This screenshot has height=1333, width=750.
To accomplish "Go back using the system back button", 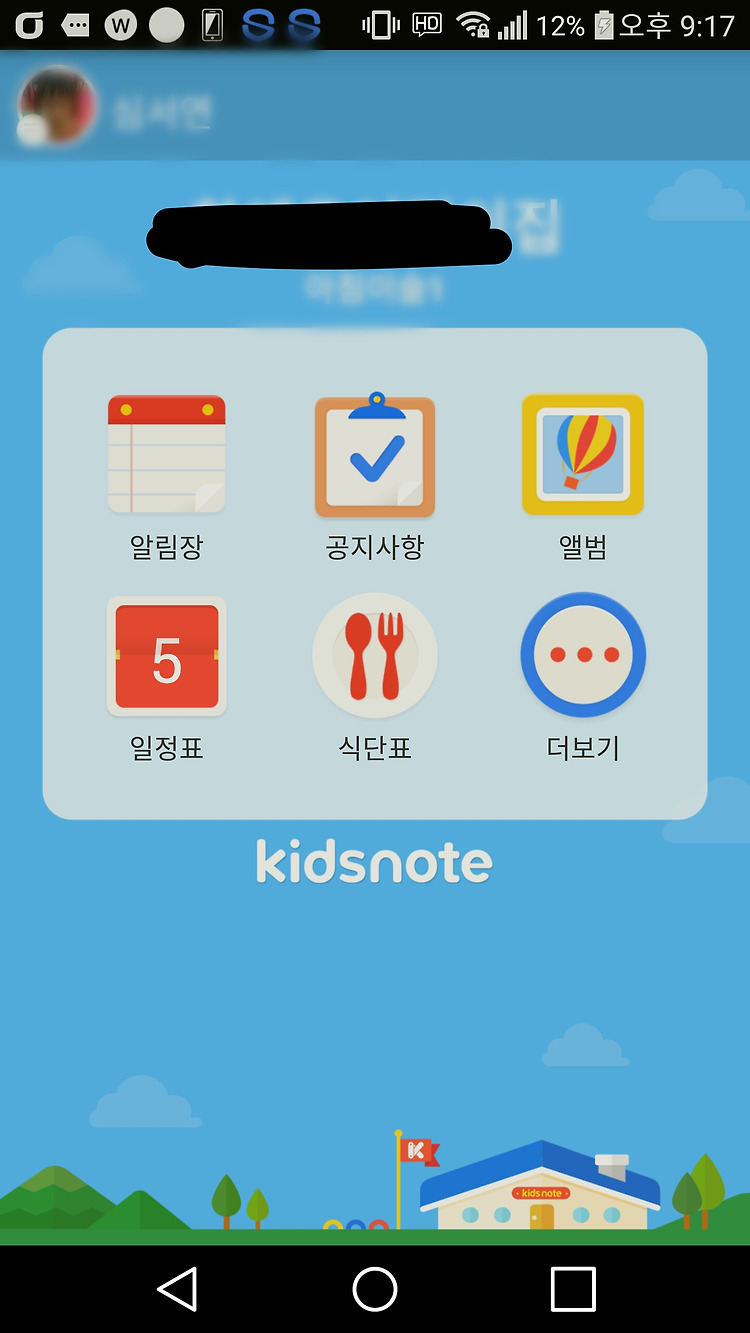I will pos(178,1289).
